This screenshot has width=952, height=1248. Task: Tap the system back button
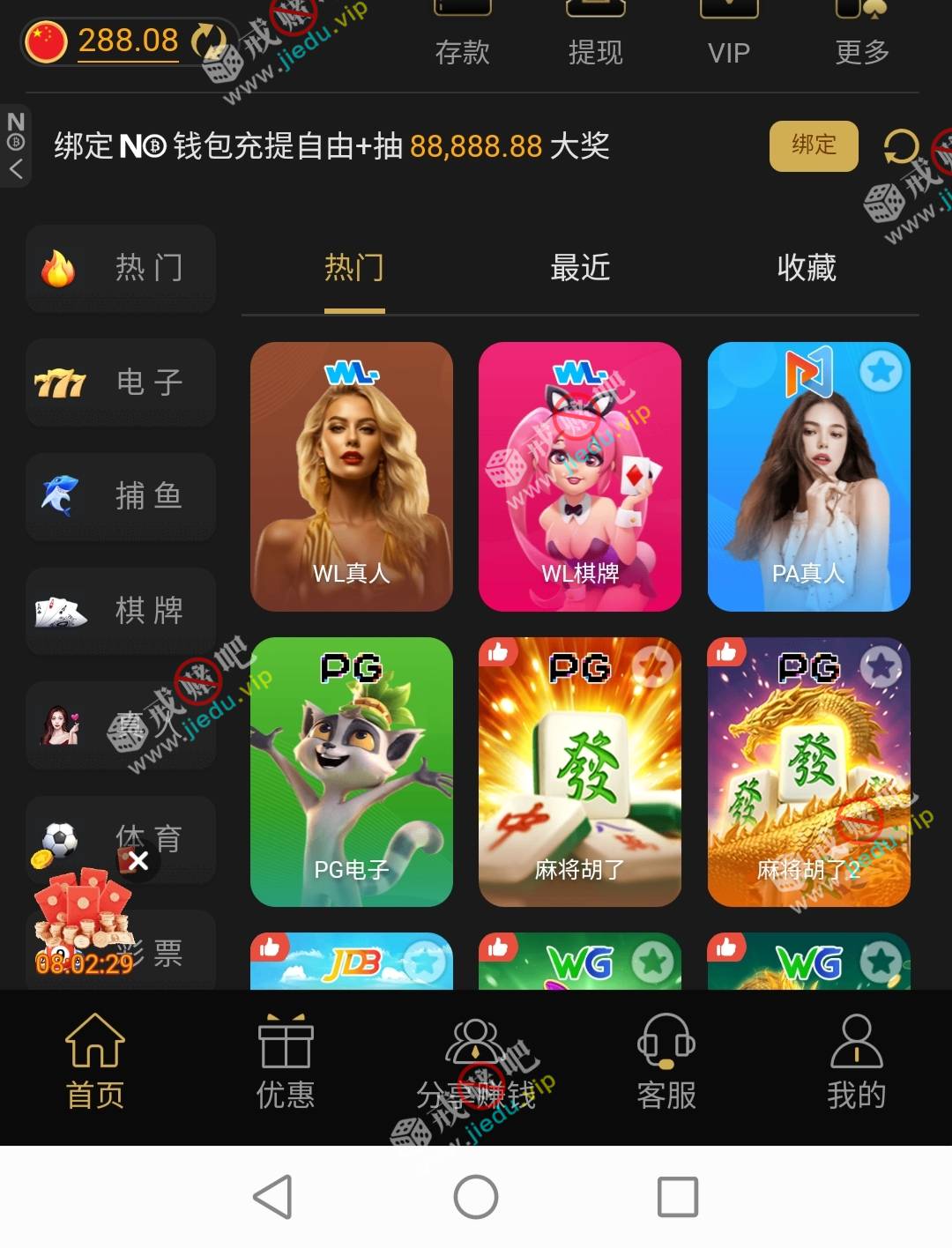click(273, 1197)
